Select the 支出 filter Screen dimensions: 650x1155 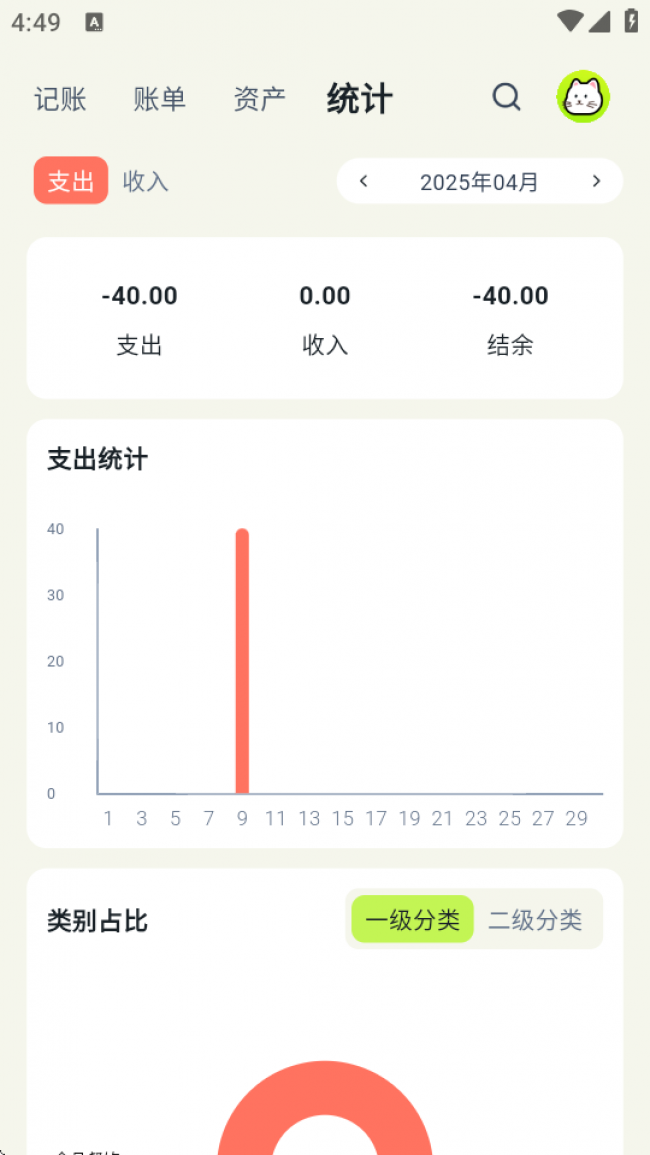[71, 181]
